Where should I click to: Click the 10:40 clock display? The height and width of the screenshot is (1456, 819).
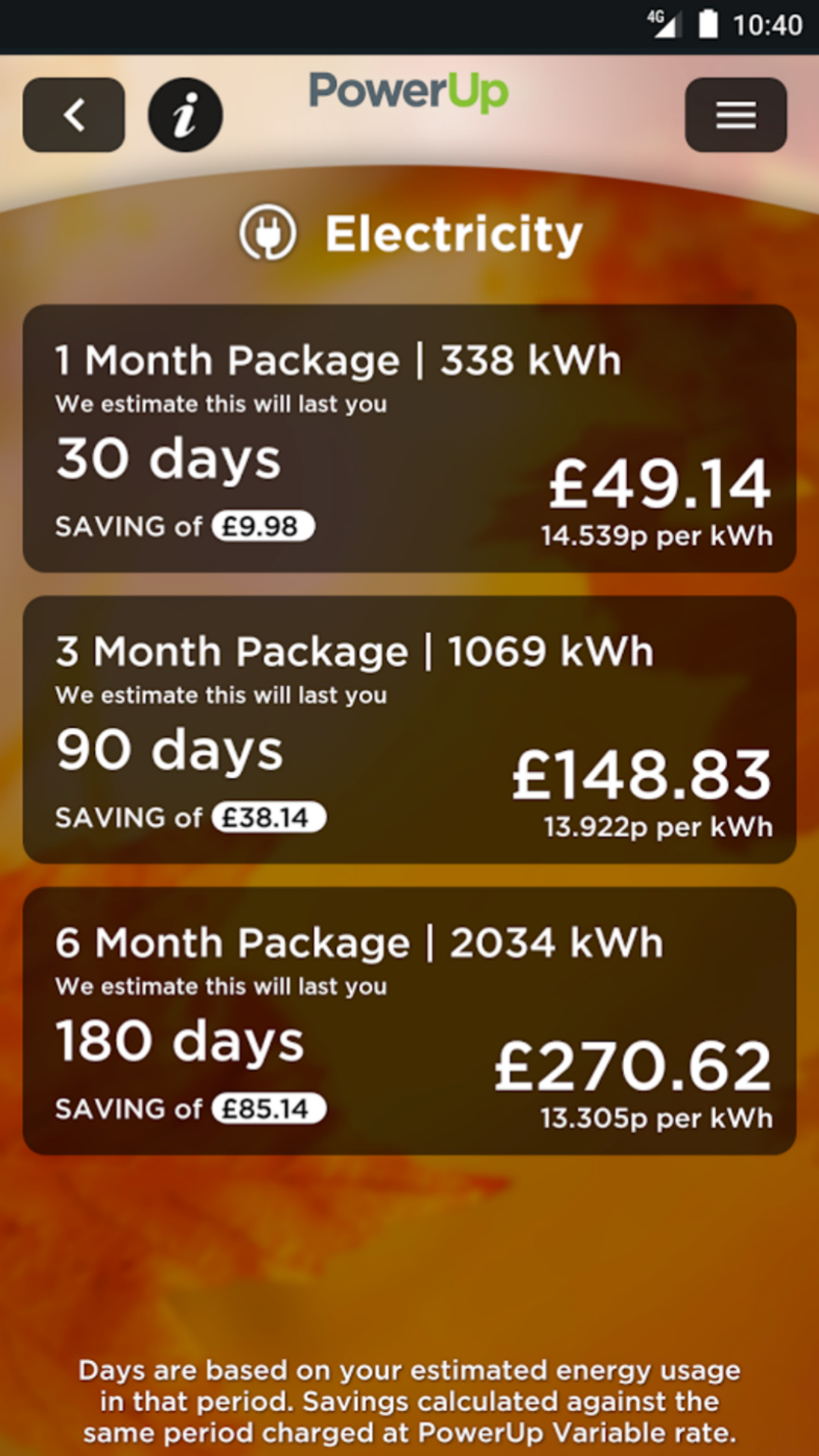click(x=766, y=25)
